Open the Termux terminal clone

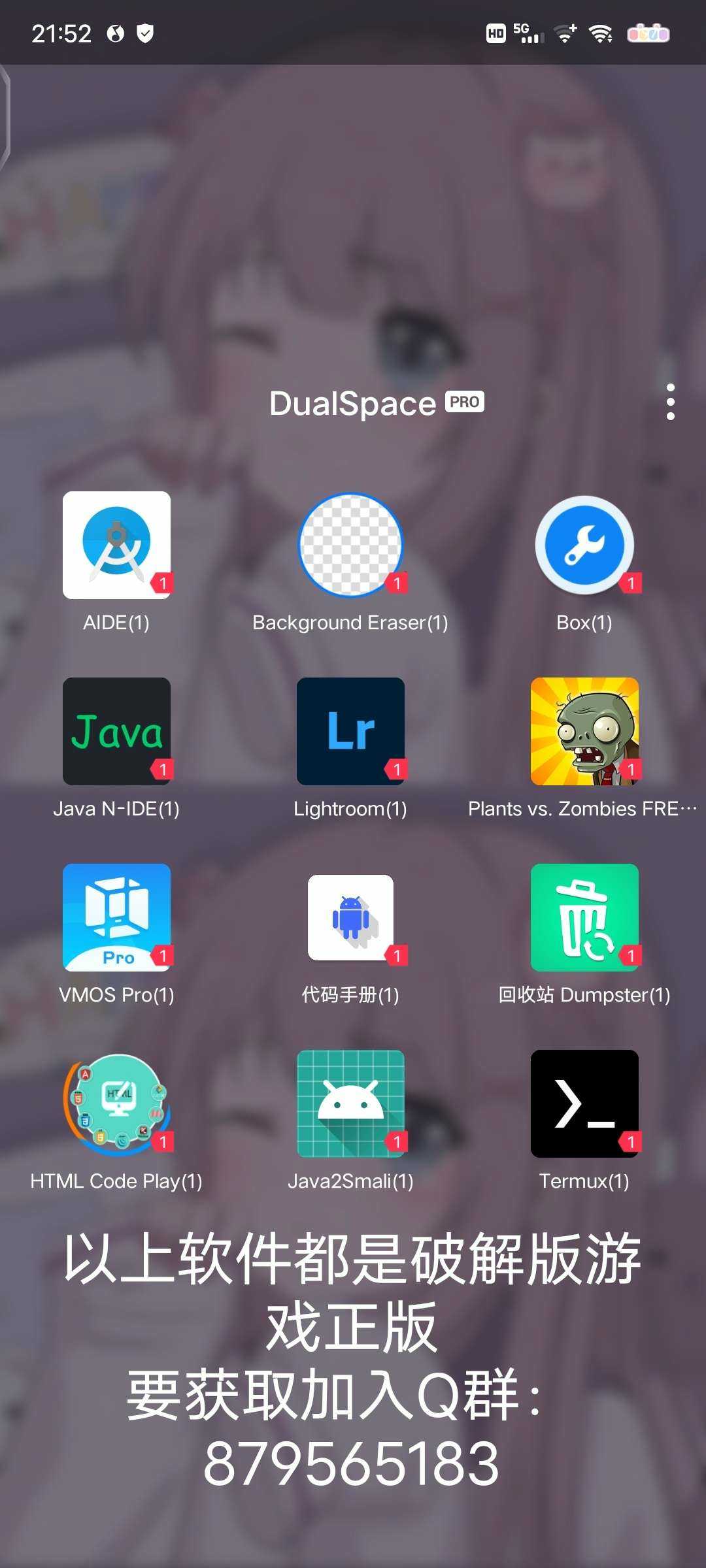[x=584, y=1103]
